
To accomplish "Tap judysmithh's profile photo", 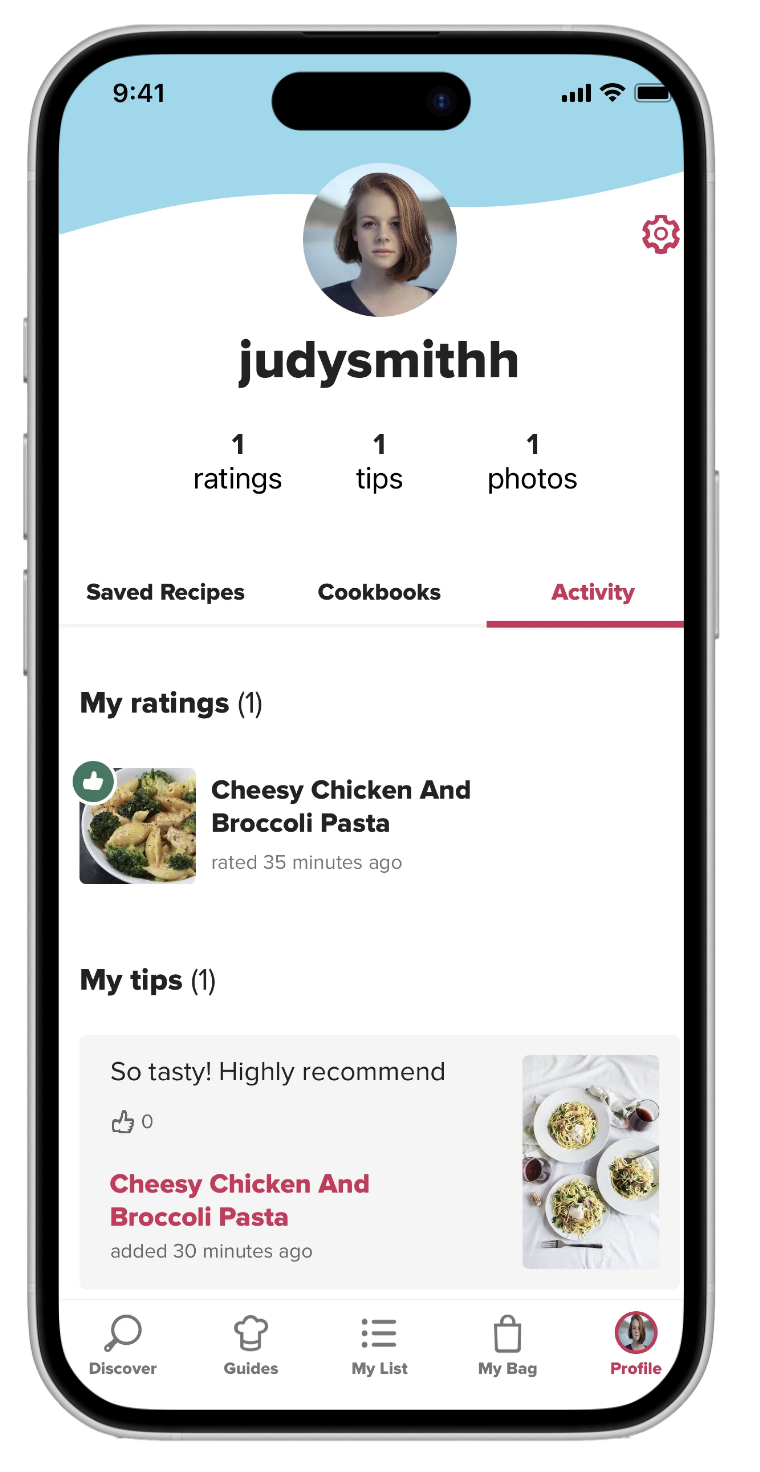I will coord(380,240).
